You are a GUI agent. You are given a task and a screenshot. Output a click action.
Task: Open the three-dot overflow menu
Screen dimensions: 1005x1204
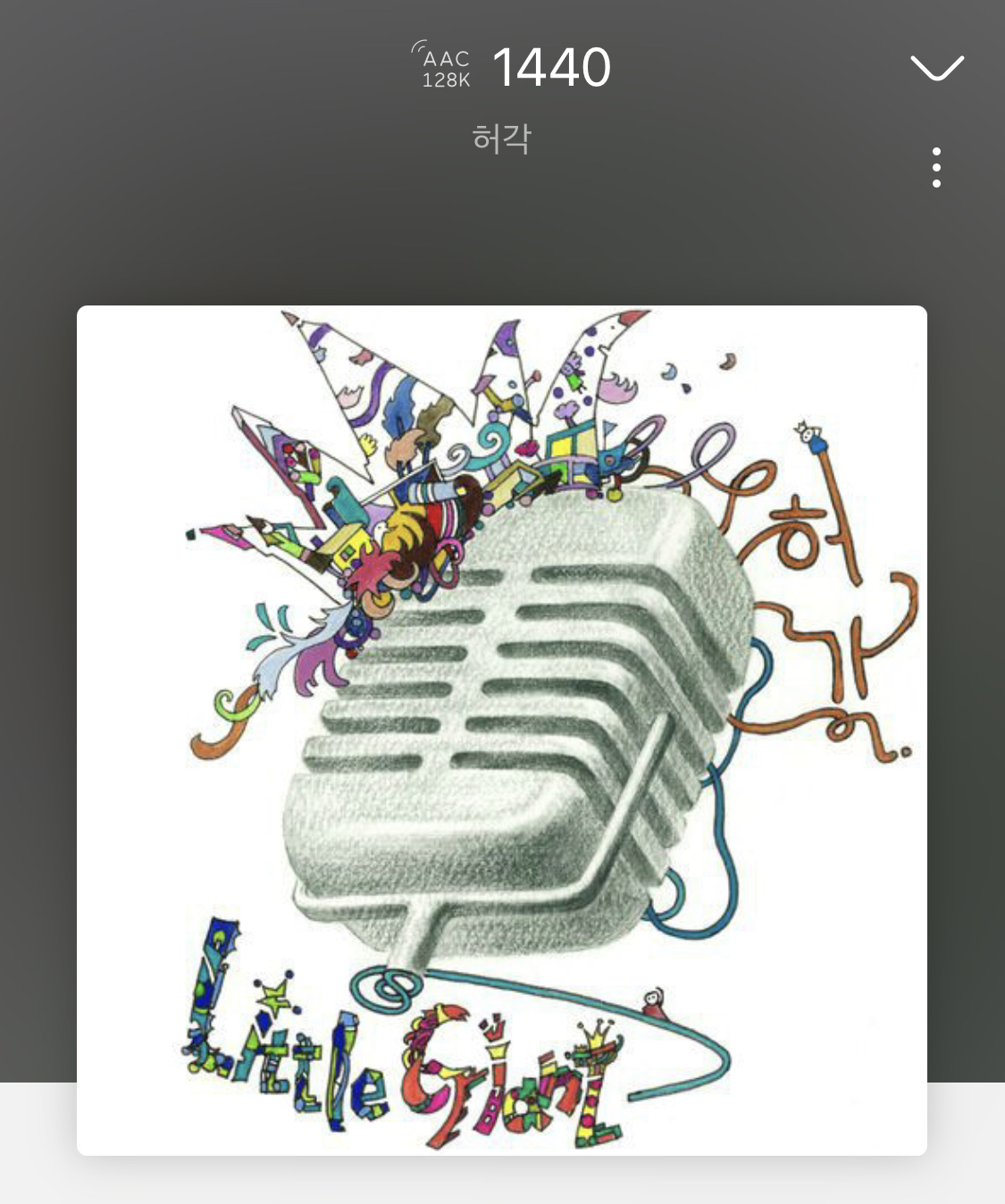click(x=936, y=168)
